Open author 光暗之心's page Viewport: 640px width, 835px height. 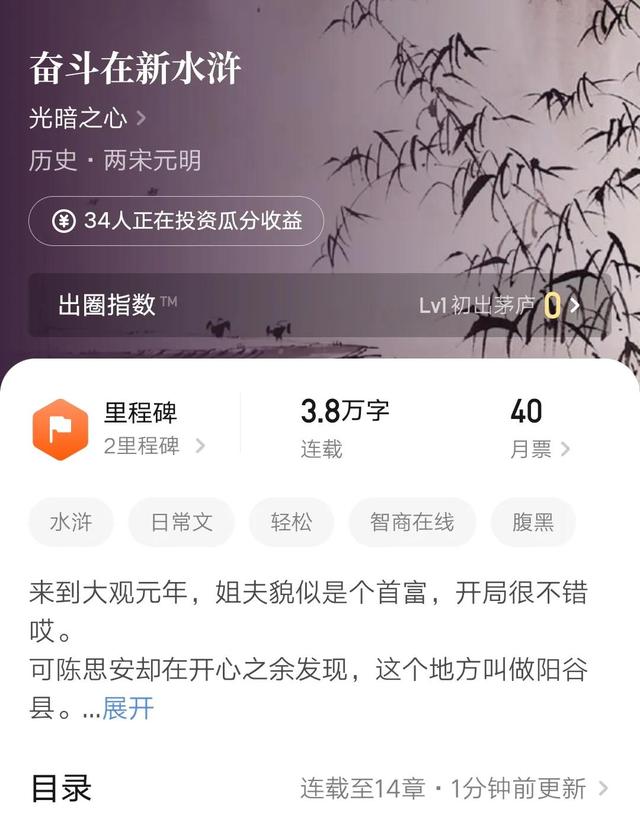(87, 118)
